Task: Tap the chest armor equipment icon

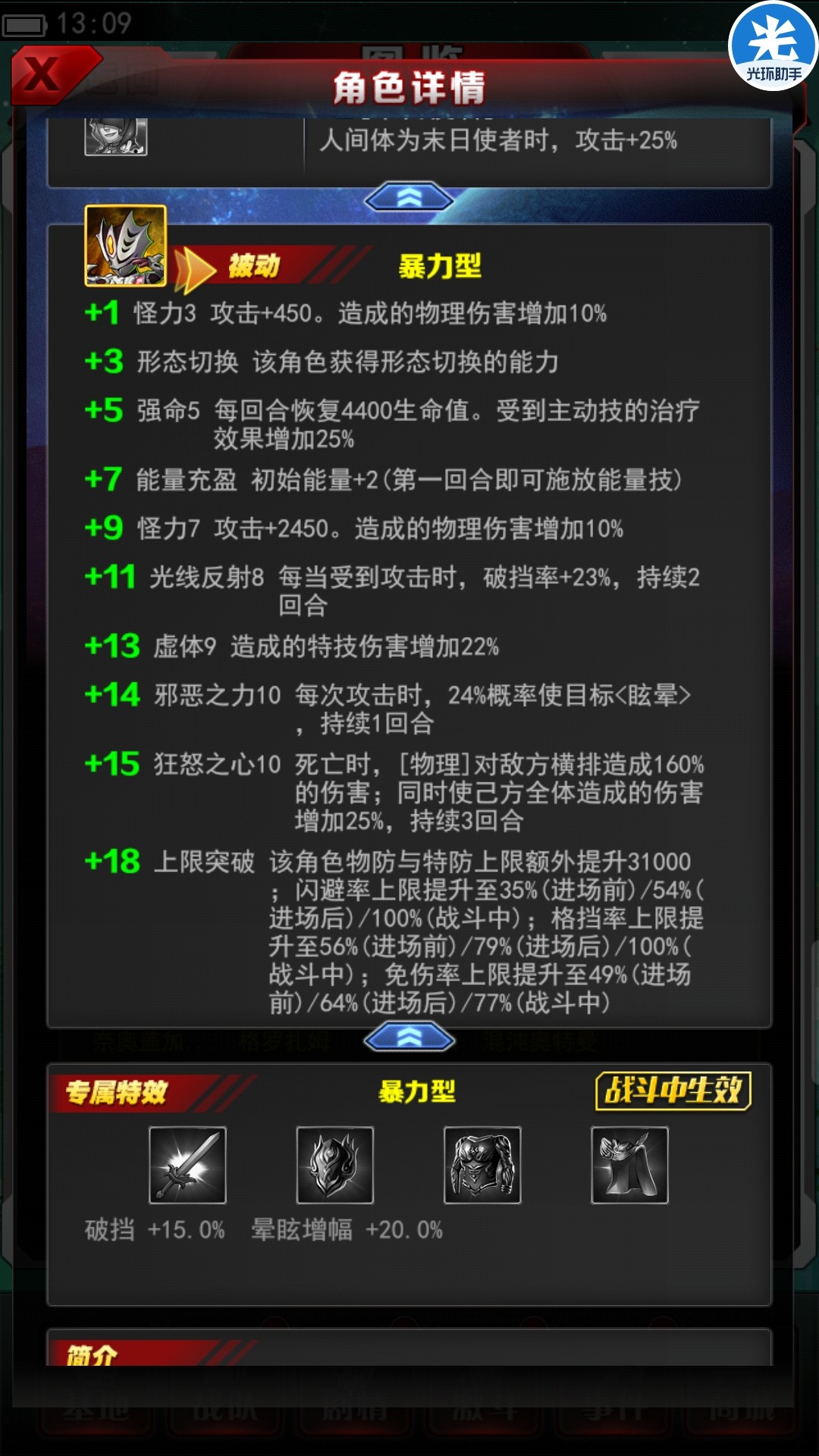Action: click(x=482, y=1165)
